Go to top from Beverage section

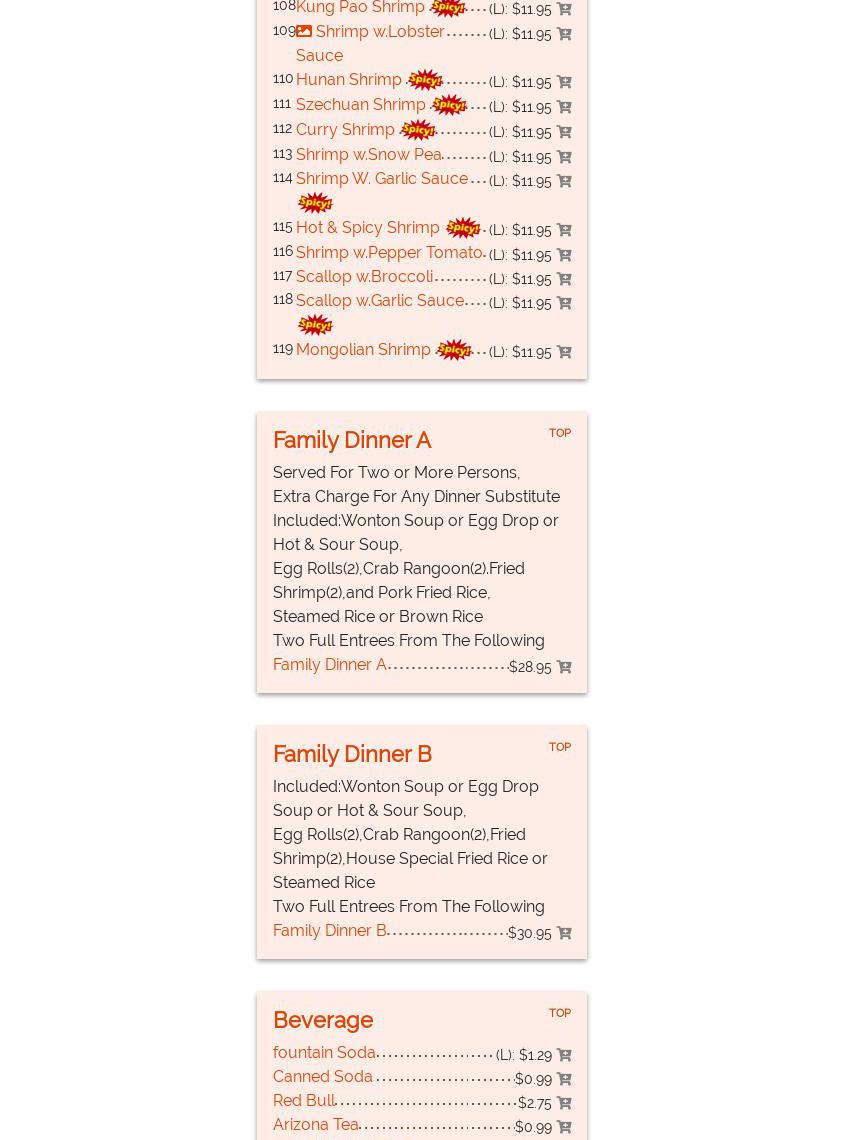click(x=559, y=1013)
